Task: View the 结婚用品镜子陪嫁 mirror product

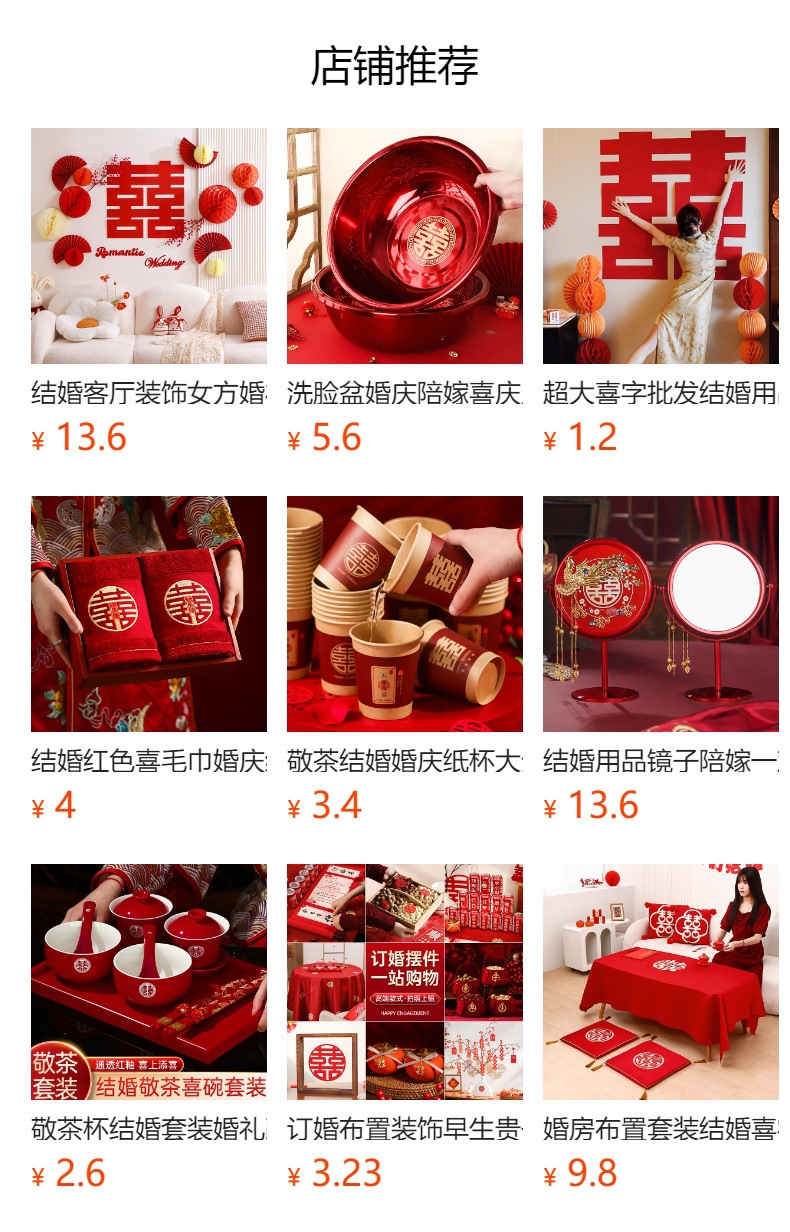Action: pyautogui.click(x=661, y=614)
